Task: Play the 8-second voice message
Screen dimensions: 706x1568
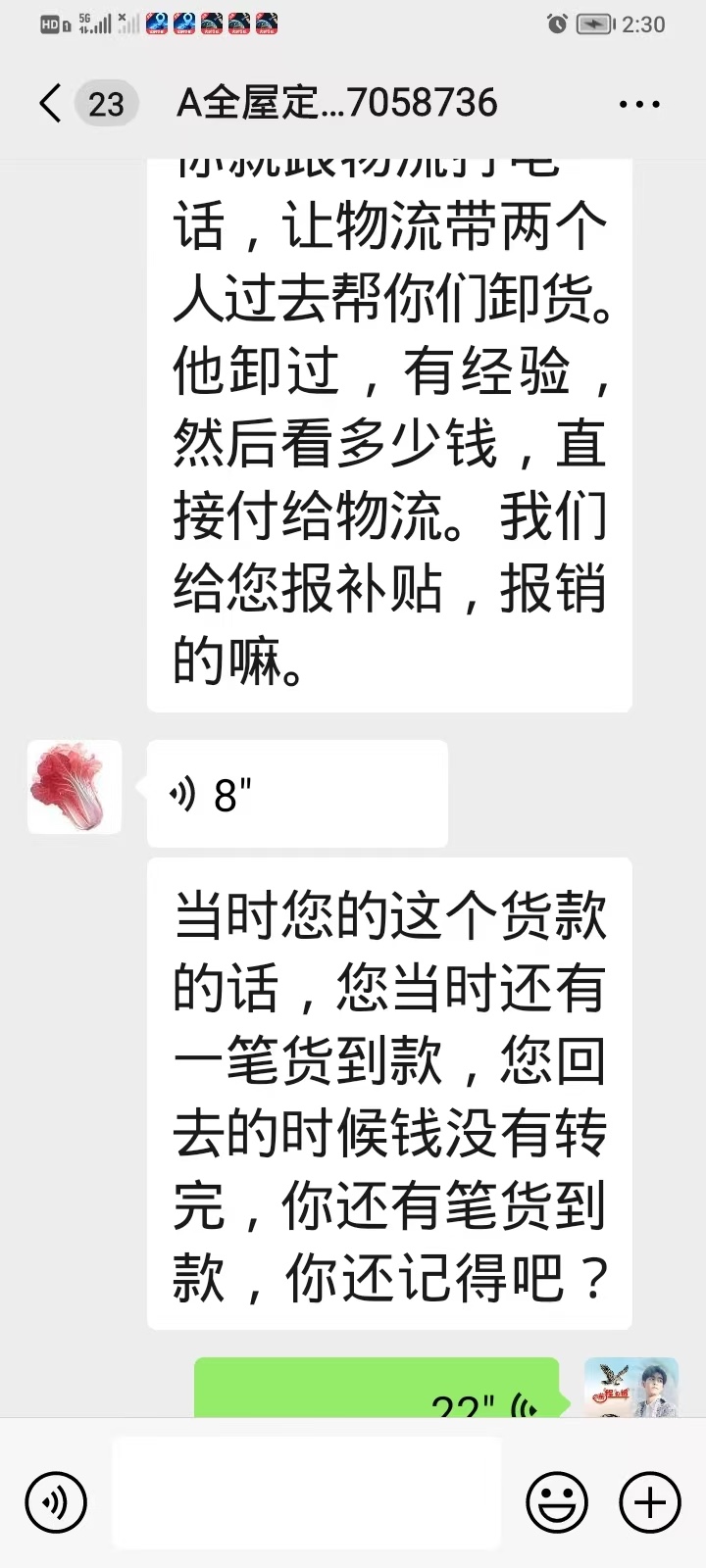Action: tap(296, 794)
